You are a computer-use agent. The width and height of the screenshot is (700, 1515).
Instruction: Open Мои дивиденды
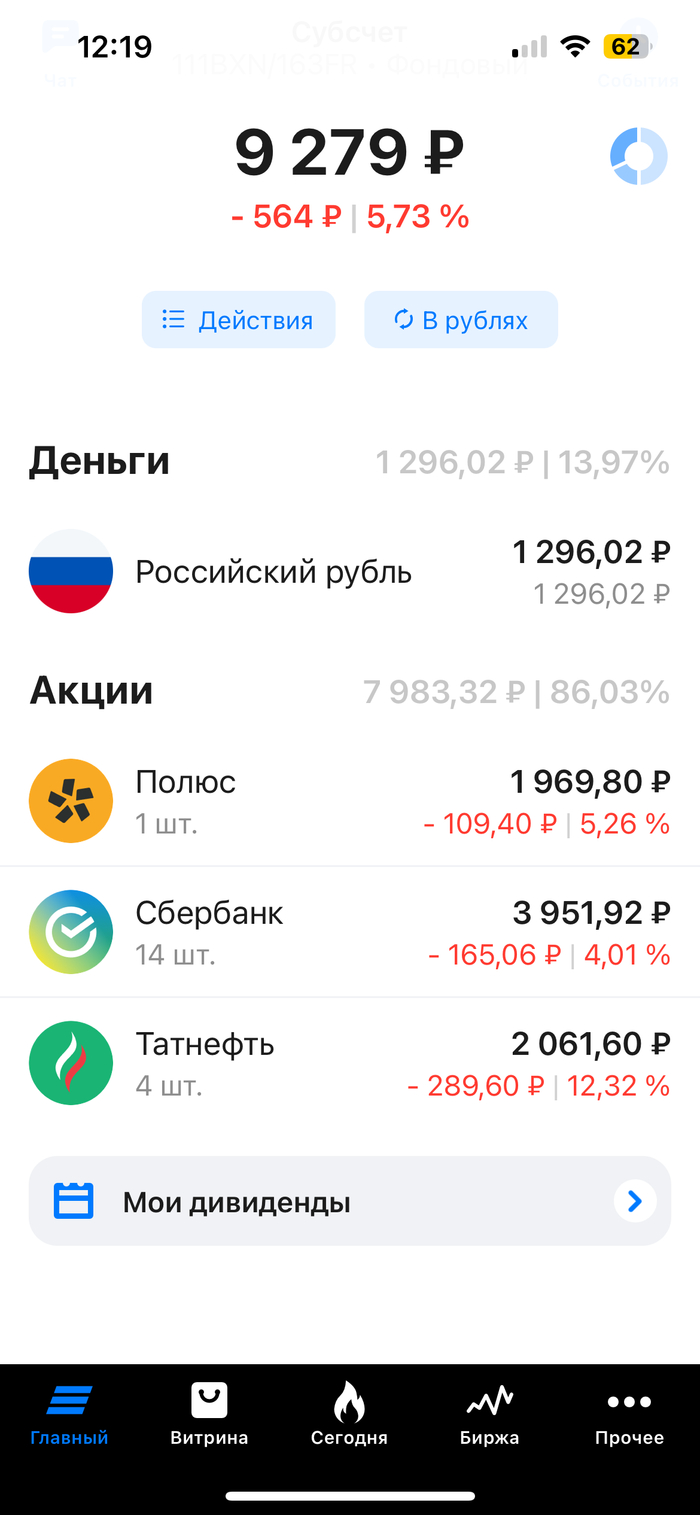click(349, 1201)
